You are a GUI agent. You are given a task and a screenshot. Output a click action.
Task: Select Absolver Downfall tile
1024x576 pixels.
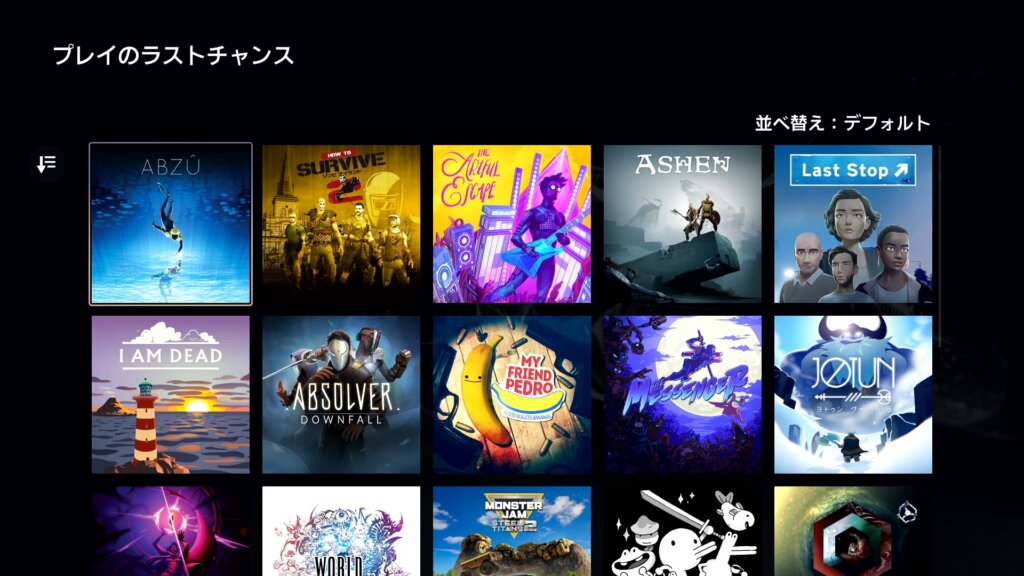coord(341,395)
